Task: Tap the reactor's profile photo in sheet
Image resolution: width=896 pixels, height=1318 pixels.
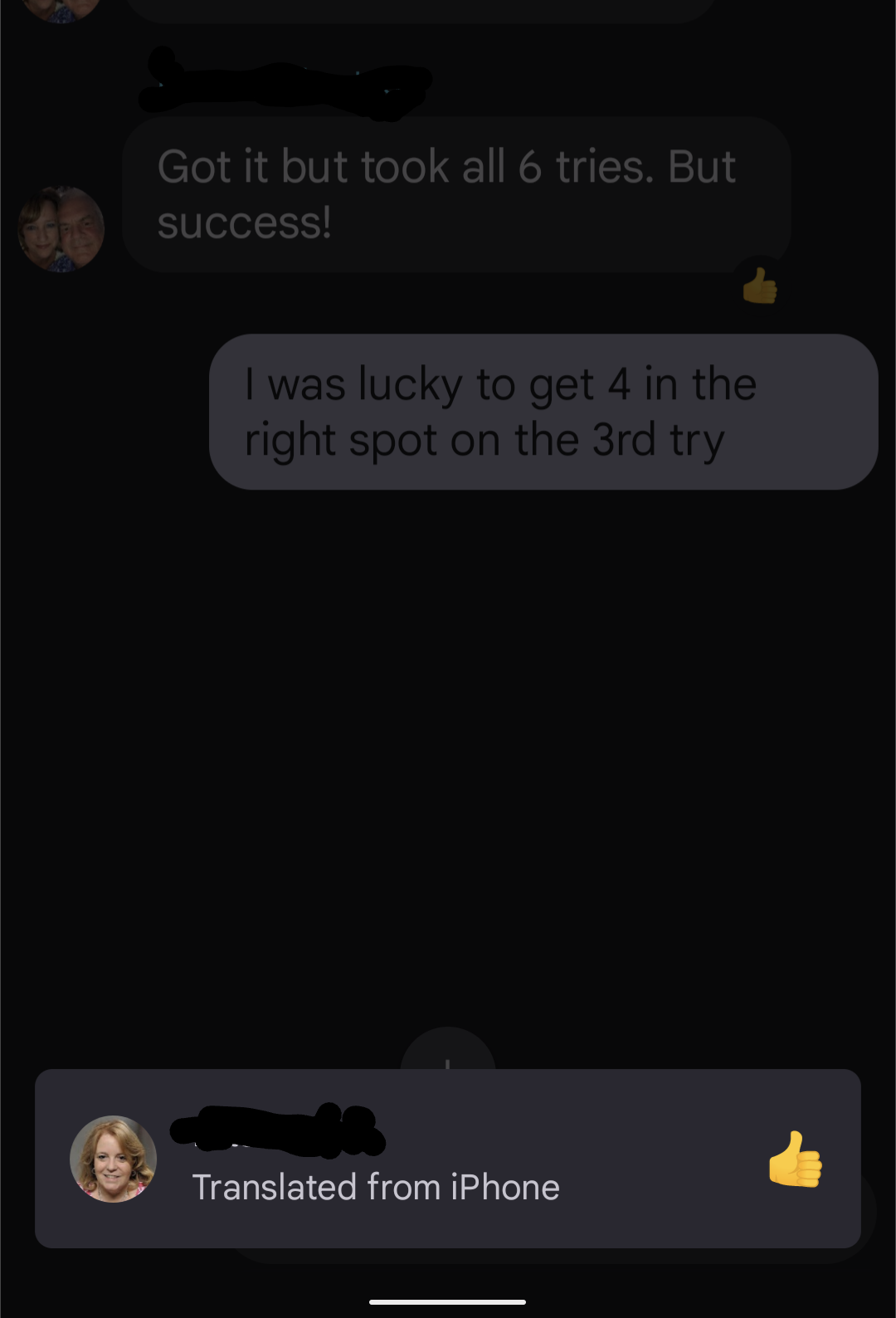Action: (x=113, y=1159)
